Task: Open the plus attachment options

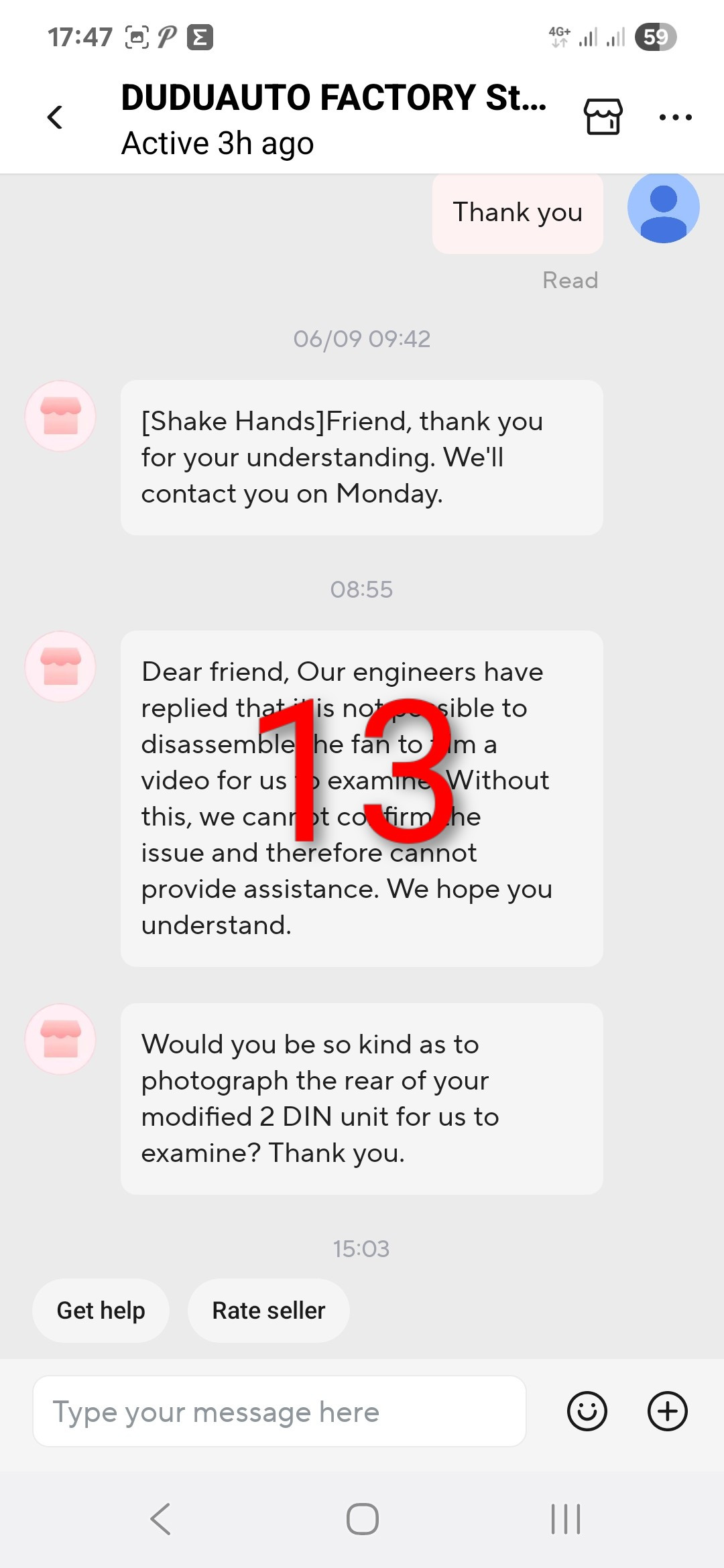Action: [x=667, y=1411]
